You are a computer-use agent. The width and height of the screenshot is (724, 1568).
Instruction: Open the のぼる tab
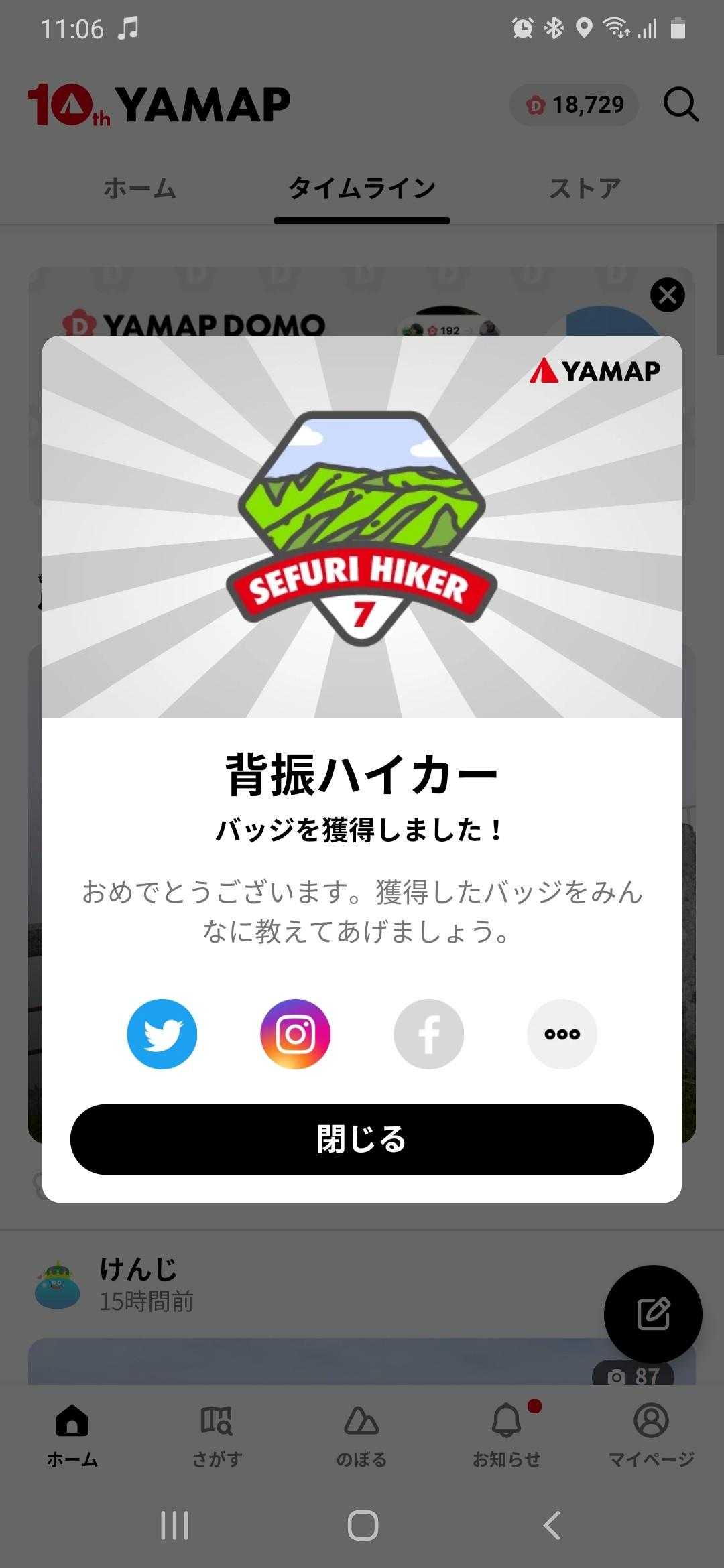[x=362, y=1433]
